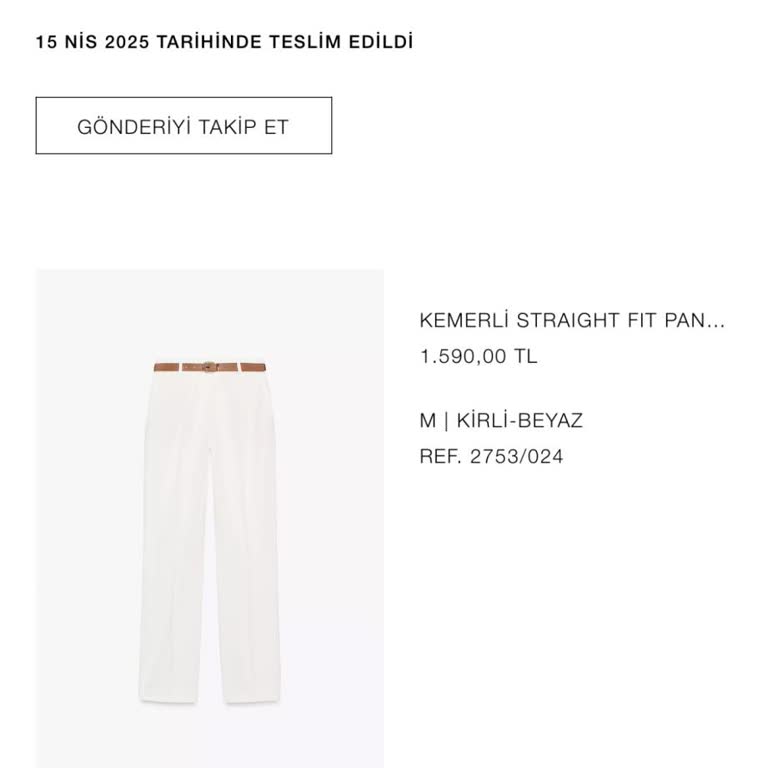Image resolution: width=768 pixels, height=768 pixels.
Task: Open the white belted trousers product image
Action: pyautogui.click(x=210, y=518)
